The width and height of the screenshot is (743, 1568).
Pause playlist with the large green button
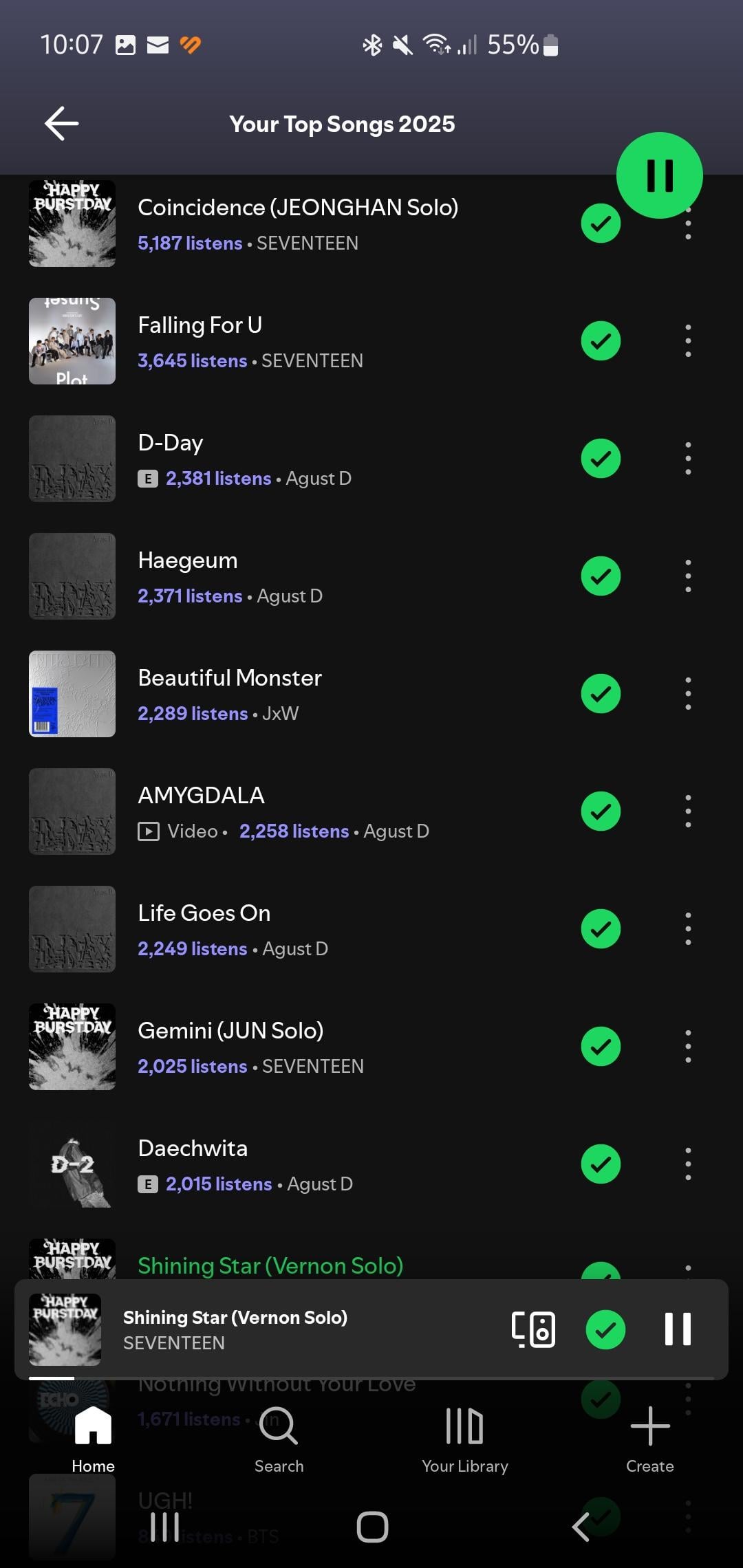click(x=659, y=175)
